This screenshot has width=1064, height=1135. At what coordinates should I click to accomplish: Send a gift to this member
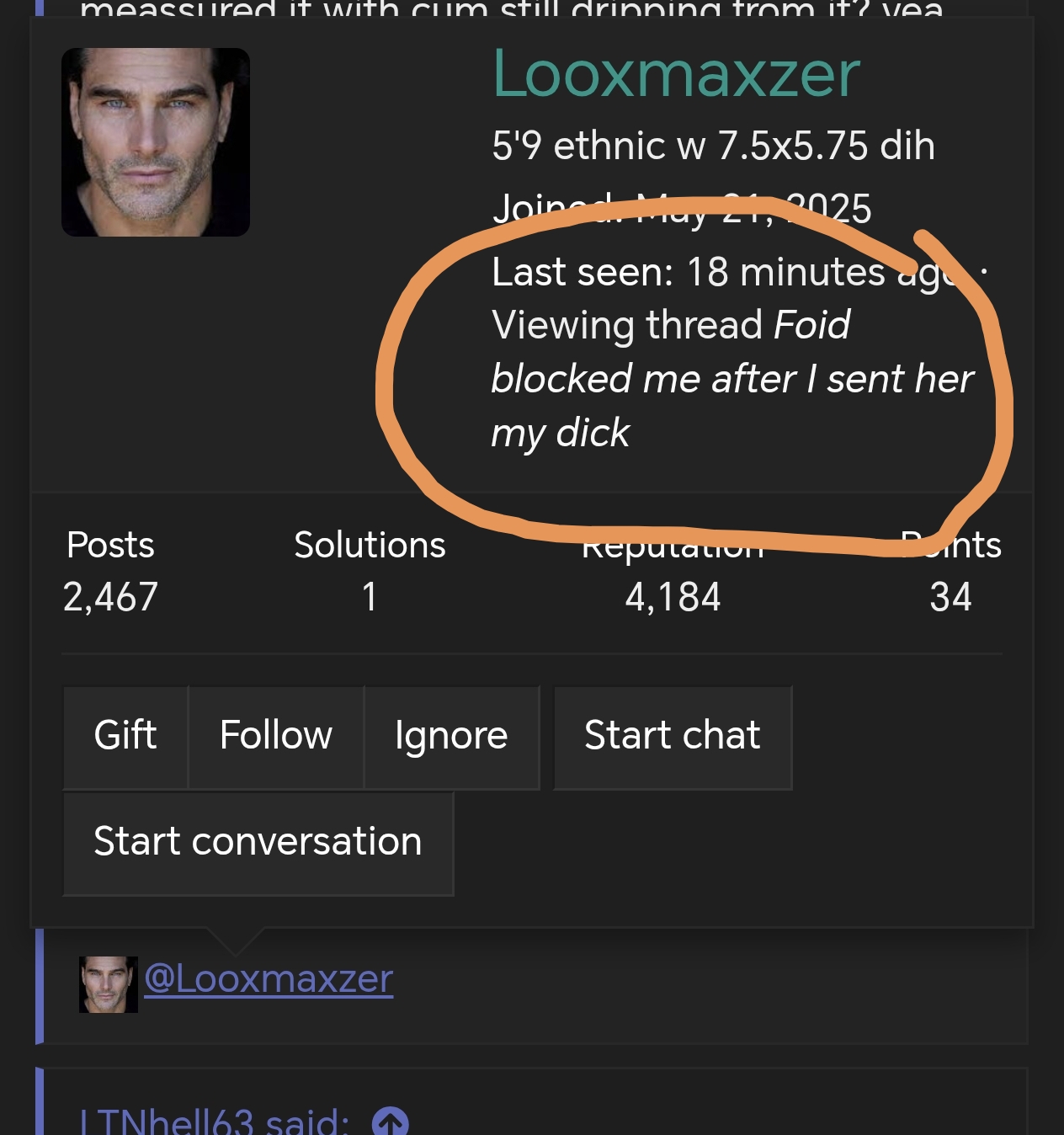[125, 736]
